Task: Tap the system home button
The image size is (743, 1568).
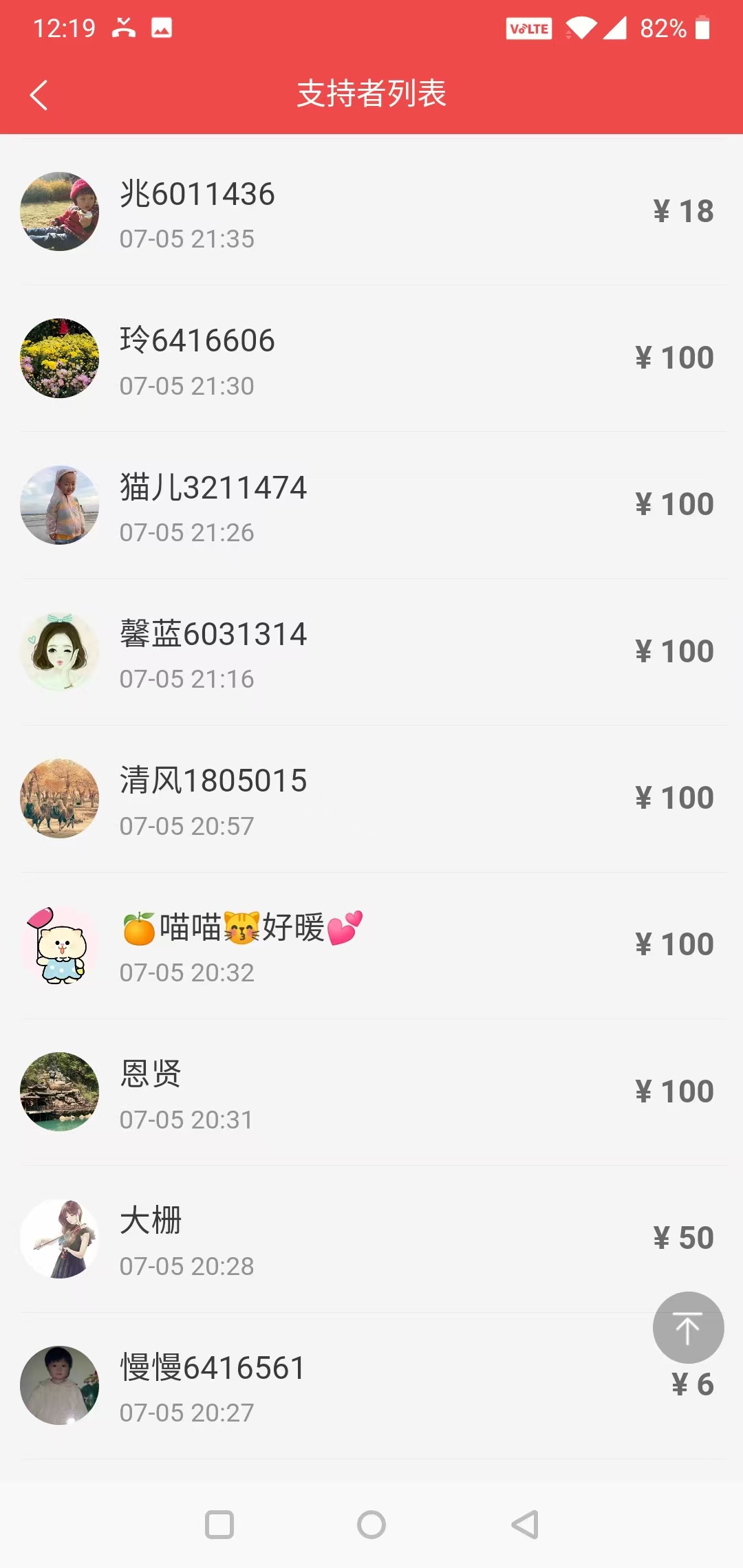Action: (371, 1525)
